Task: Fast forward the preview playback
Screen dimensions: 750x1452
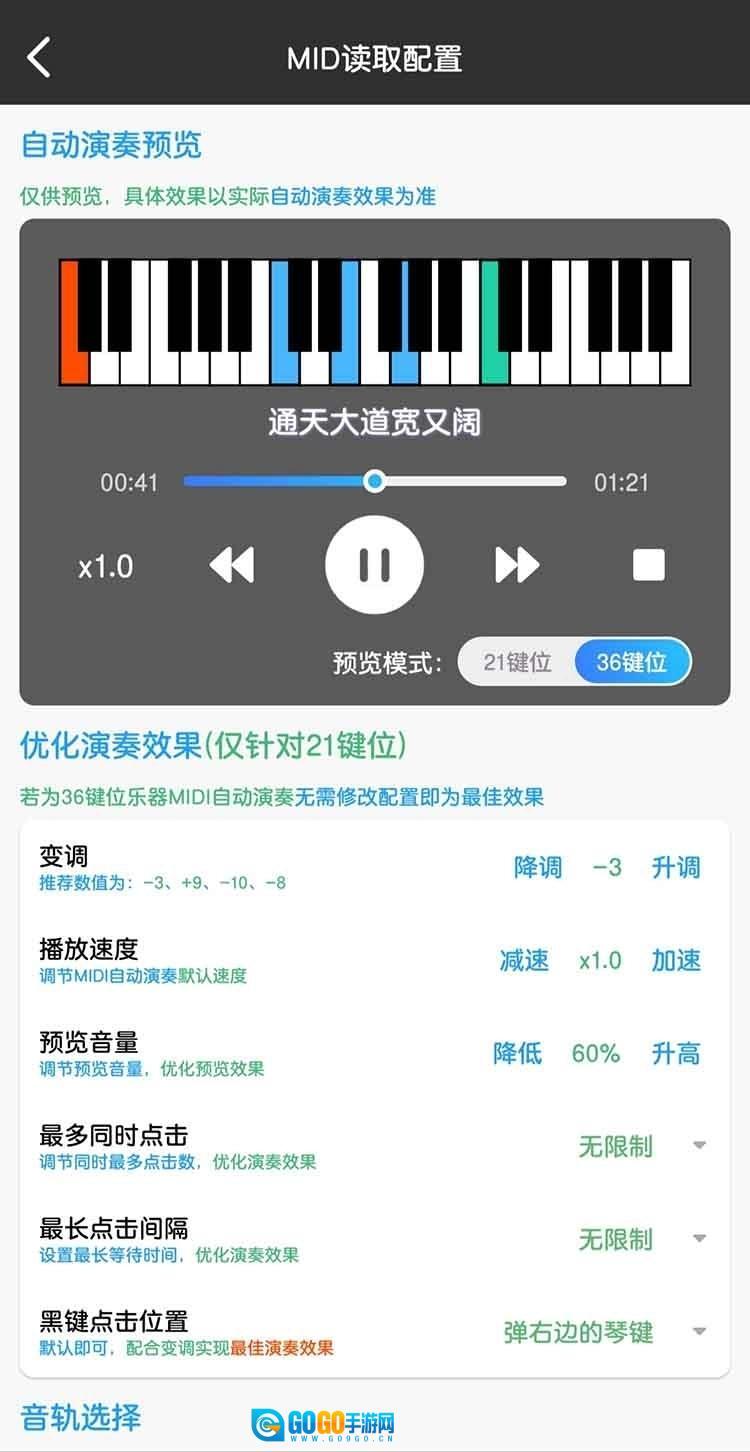Action: pyautogui.click(x=517, y=565)
